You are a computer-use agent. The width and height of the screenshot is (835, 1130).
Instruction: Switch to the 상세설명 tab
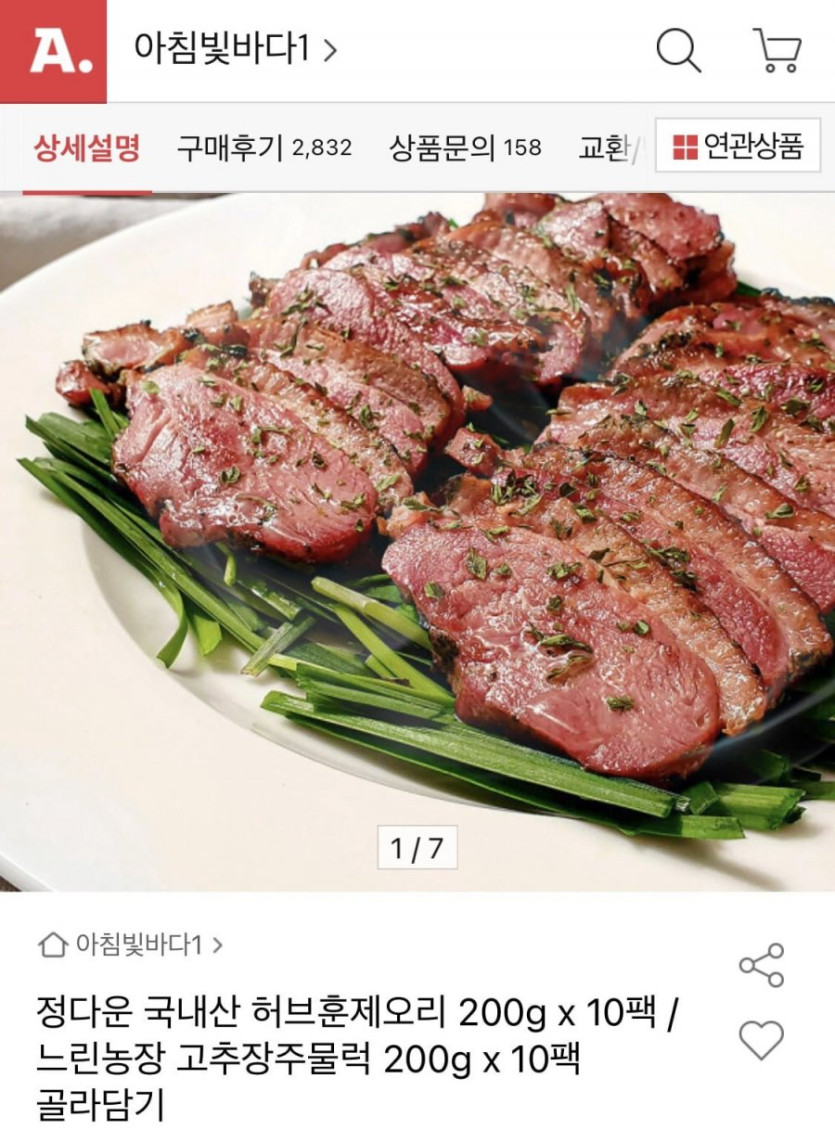87,148
